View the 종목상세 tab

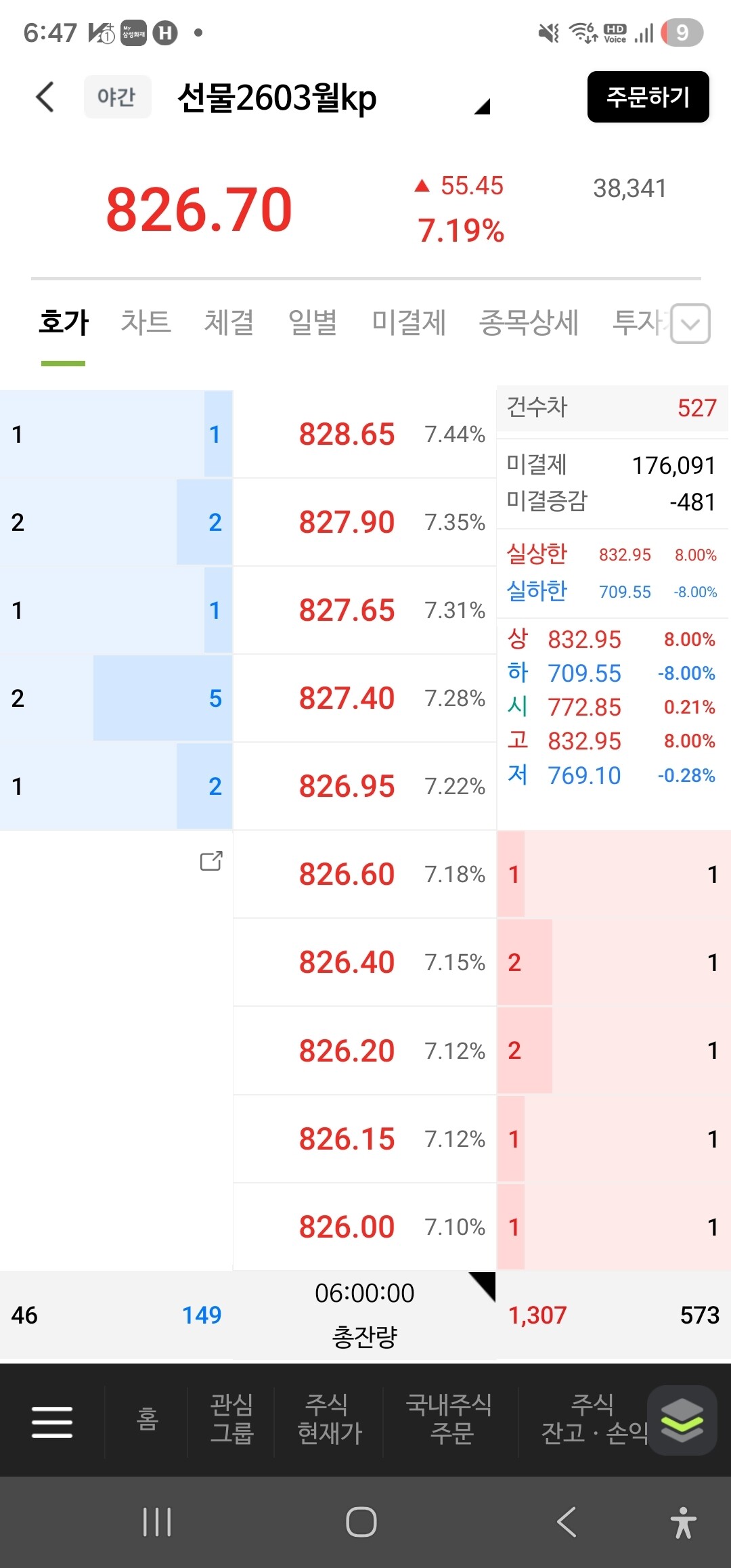[x=529, y=322]
